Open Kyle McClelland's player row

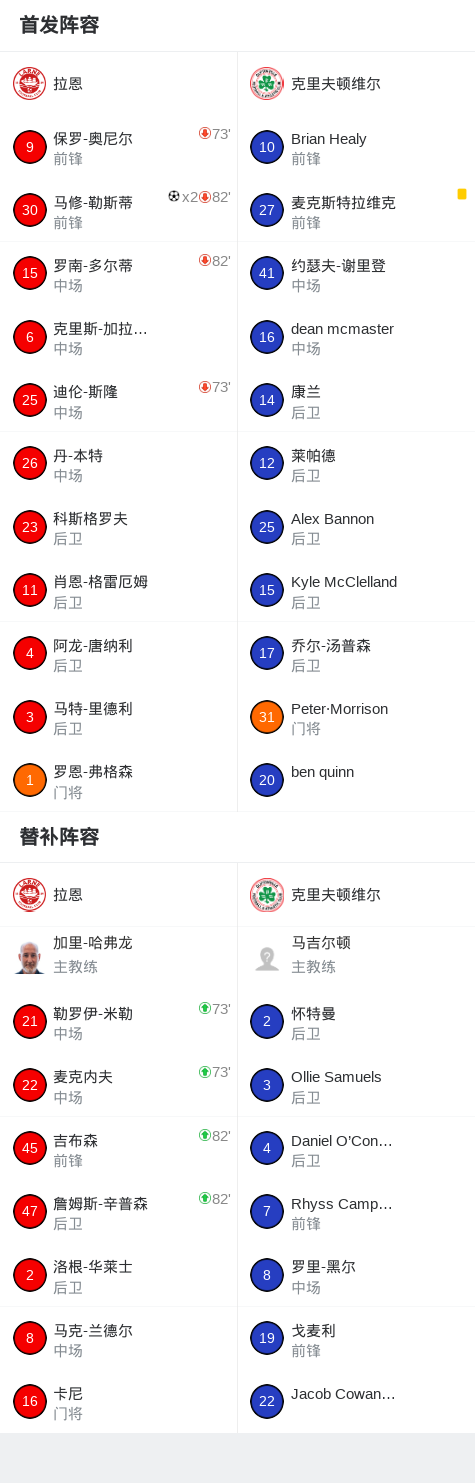(x=356, y=590)
